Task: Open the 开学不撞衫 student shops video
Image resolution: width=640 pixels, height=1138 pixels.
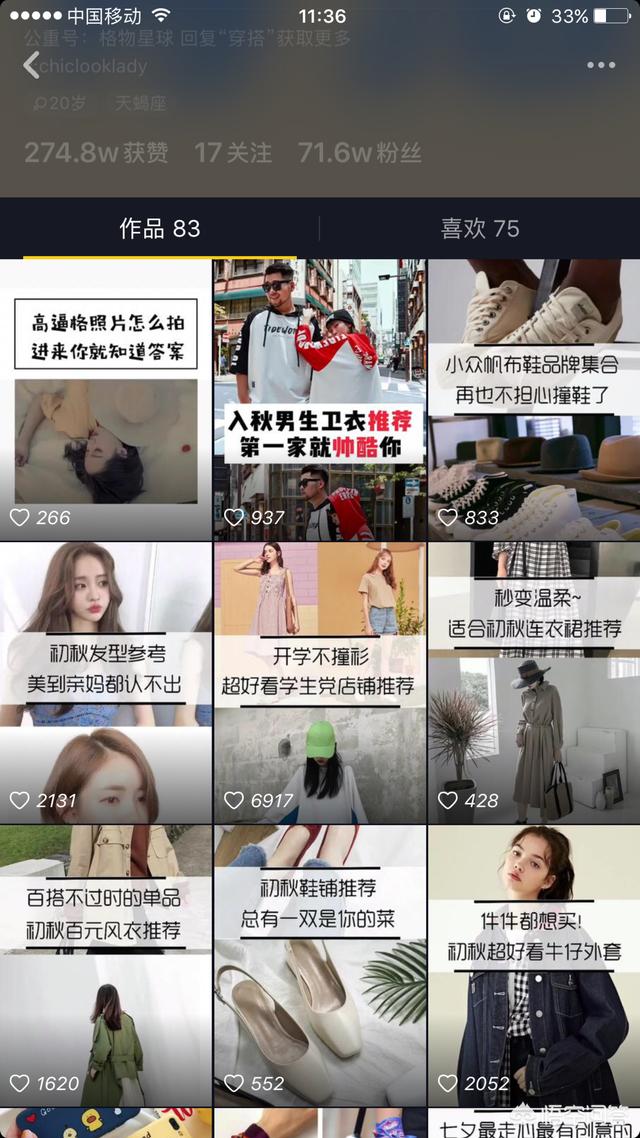Action: coord(319,682)
